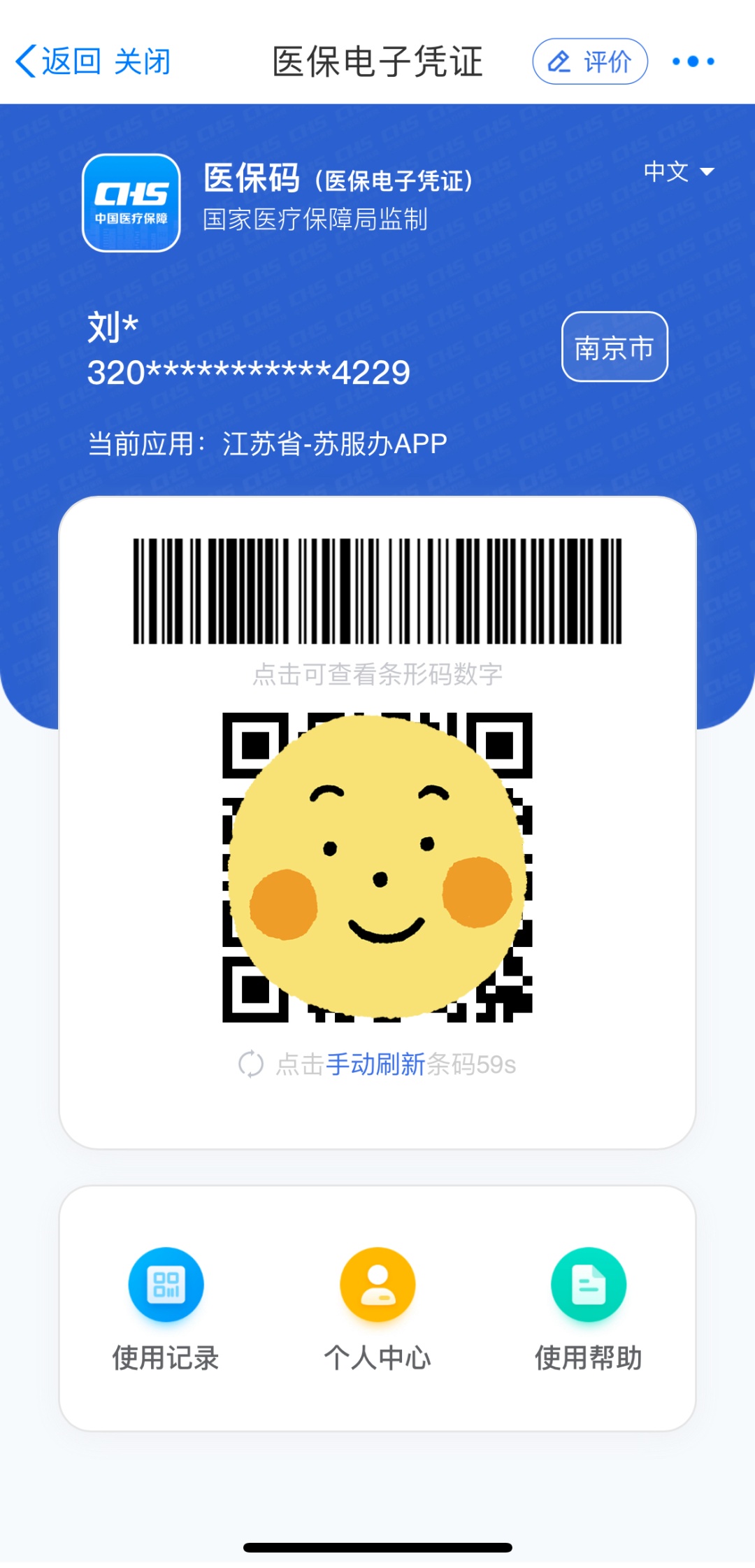Screen dimensions: 755x1568
Task: Tap the back chevron arrow icon
Action: pos(26,59)
